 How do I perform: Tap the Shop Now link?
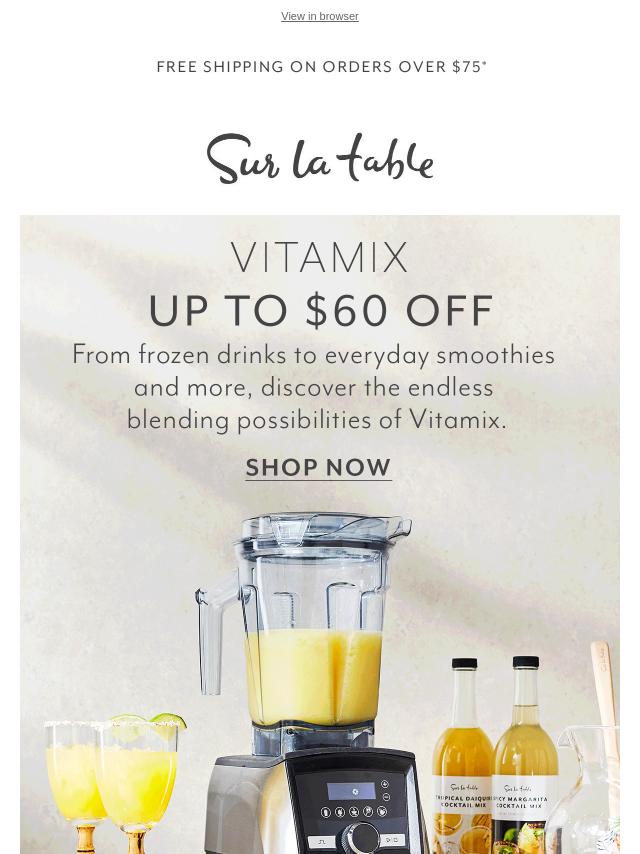click(x=318, y=468)
